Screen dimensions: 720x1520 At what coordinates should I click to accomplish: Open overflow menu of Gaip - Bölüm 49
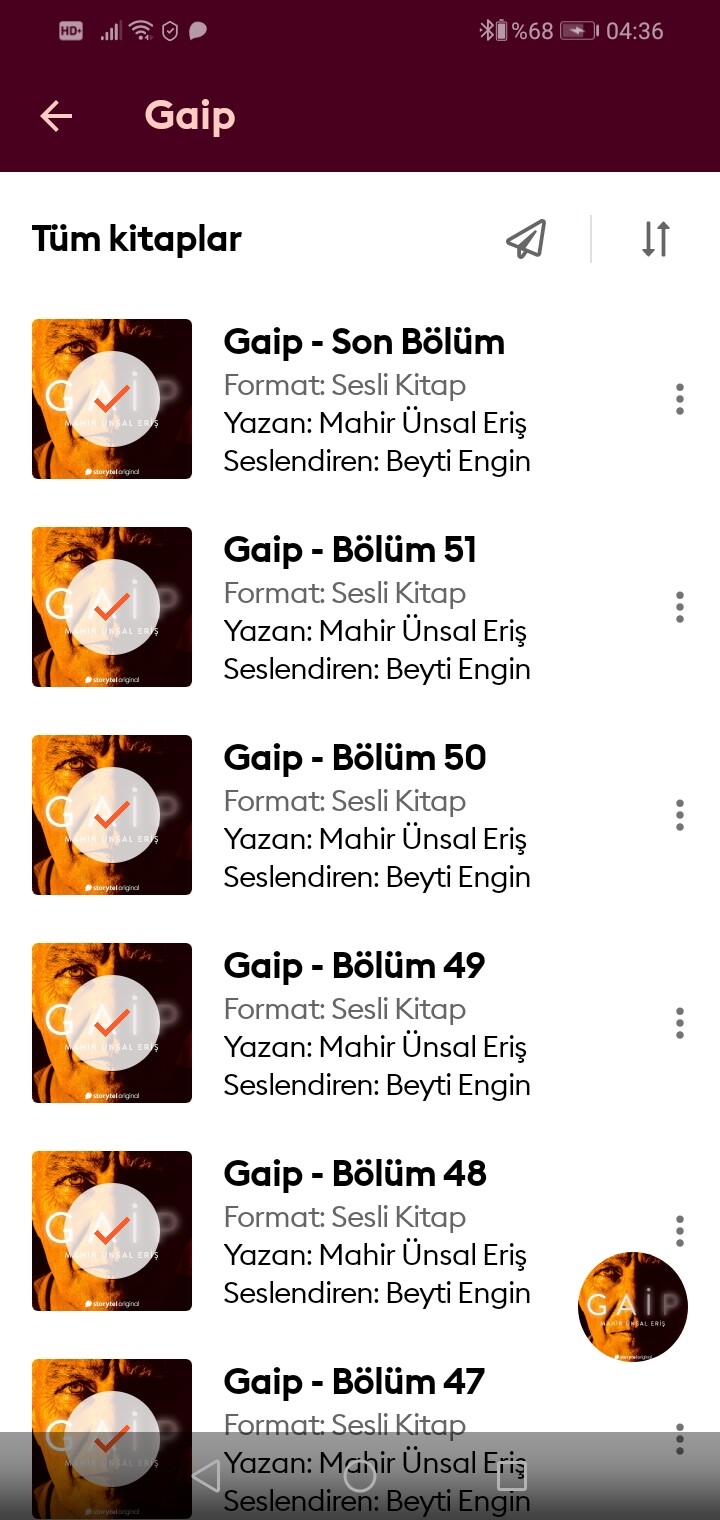pyautogui.click(x=680, y=1023)
